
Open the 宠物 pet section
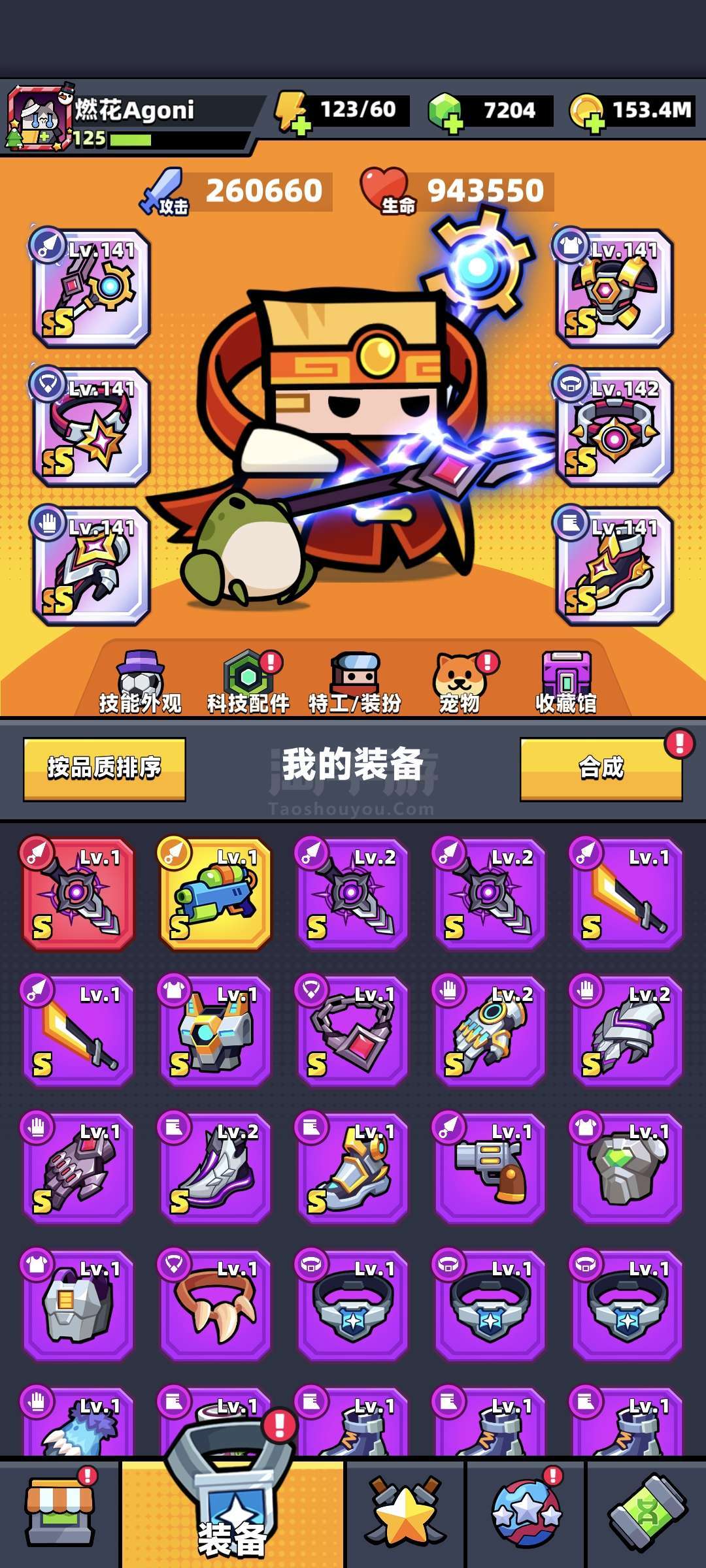(x=460, y=683)
